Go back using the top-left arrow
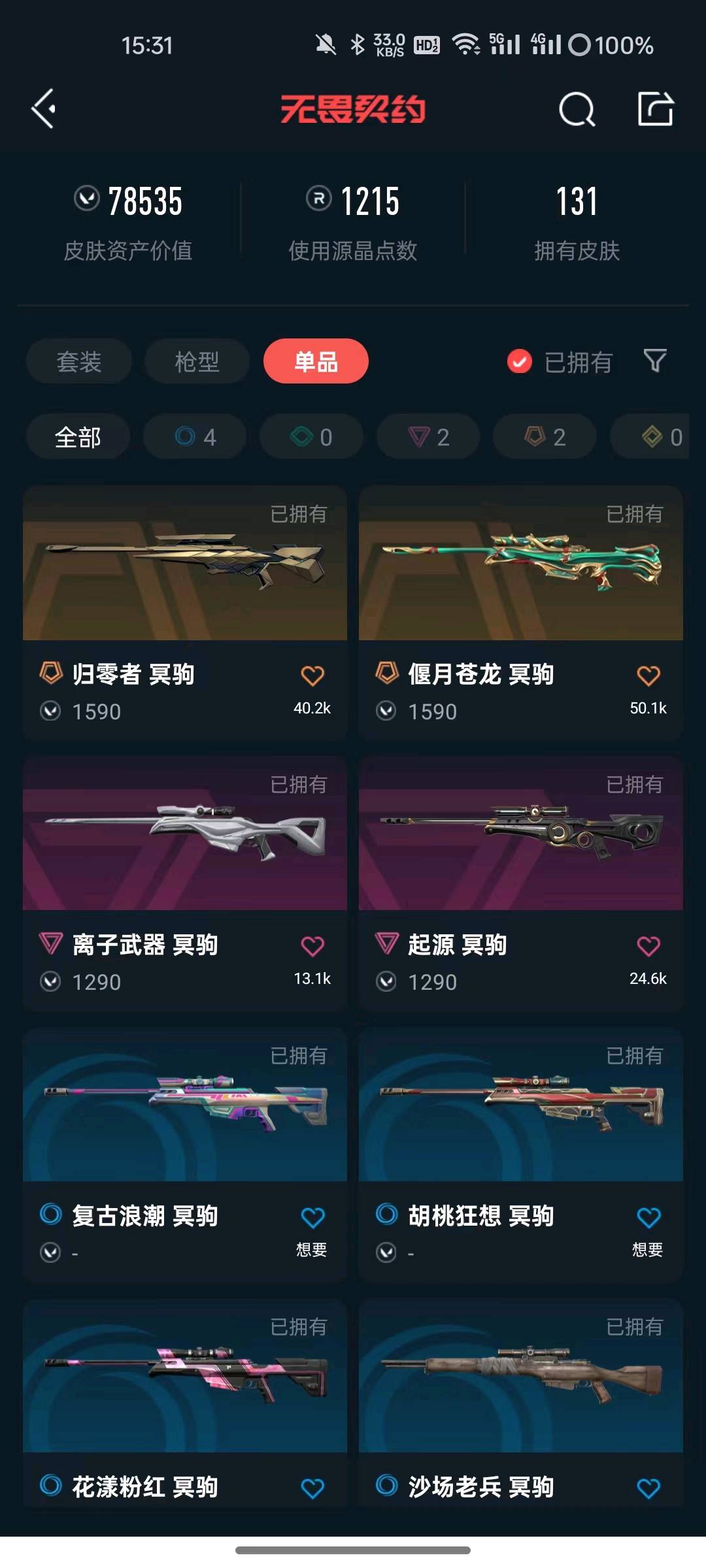The width and height of the screenshot is (706, 1568). coord(44,108)
